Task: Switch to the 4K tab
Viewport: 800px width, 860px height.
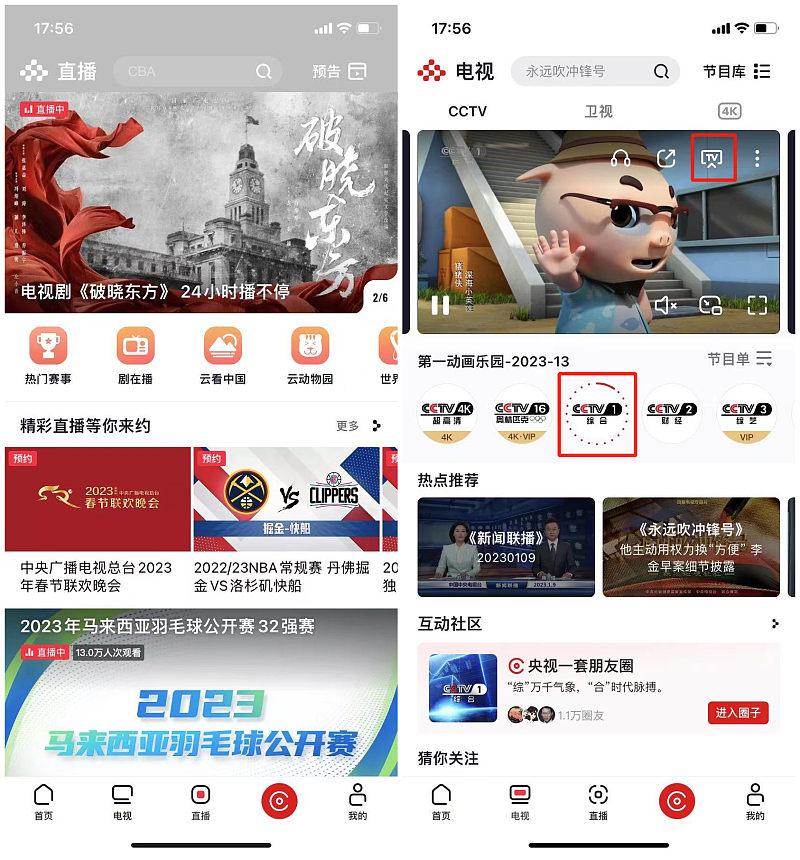Action: pos(730,111)
